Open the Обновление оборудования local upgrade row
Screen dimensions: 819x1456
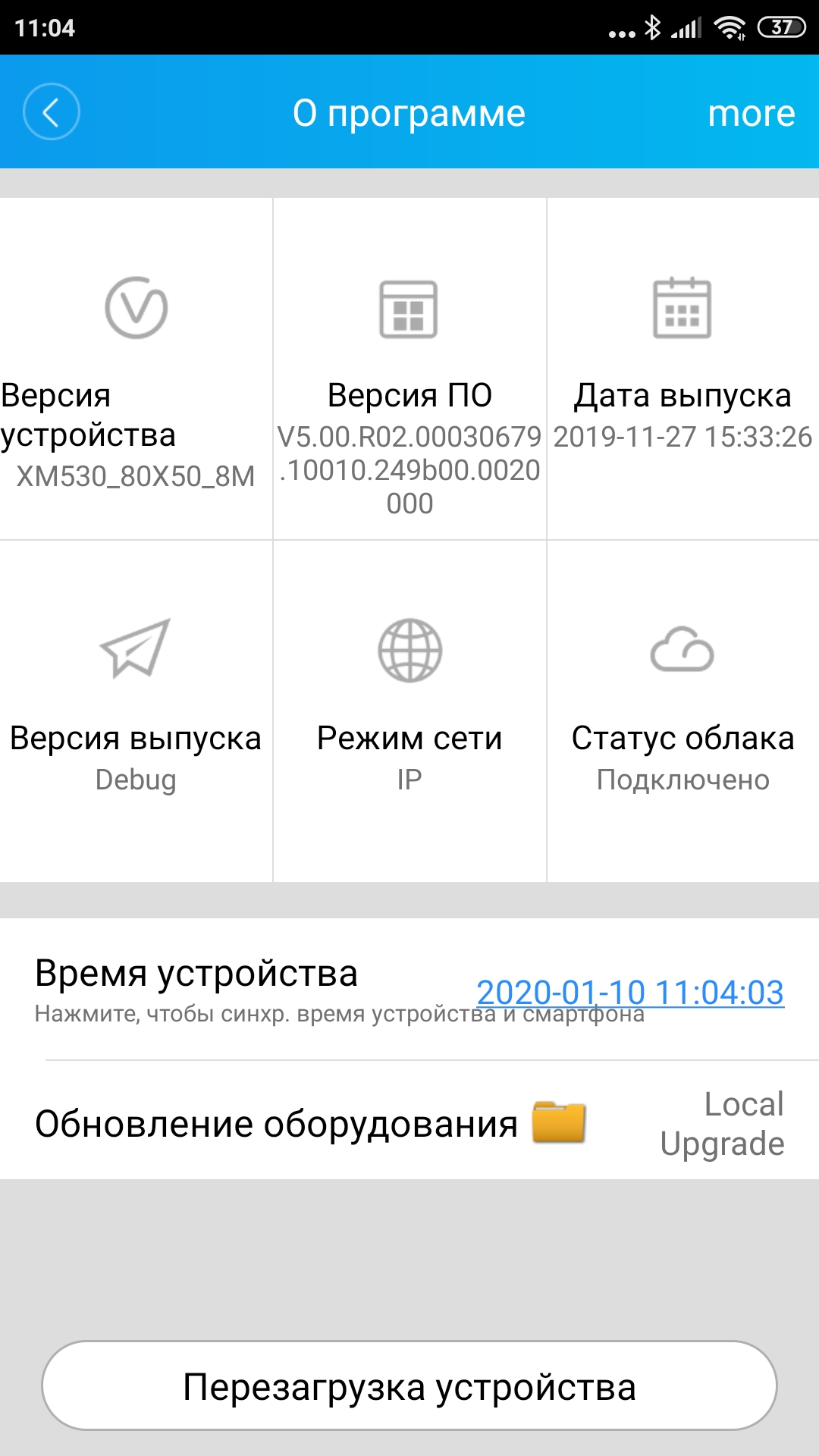pyautogui.click(x=409, y=1123)
